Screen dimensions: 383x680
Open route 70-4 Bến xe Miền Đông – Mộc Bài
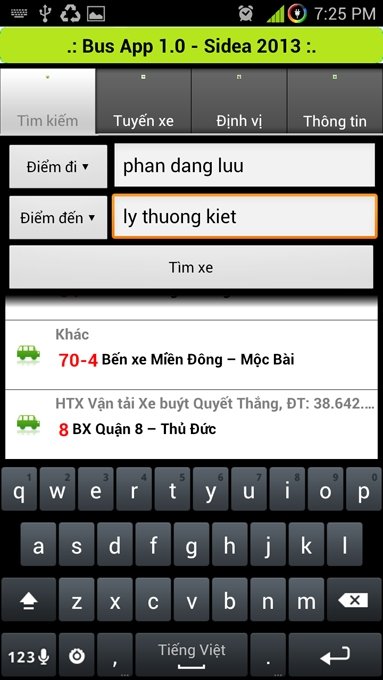point(191,355)
